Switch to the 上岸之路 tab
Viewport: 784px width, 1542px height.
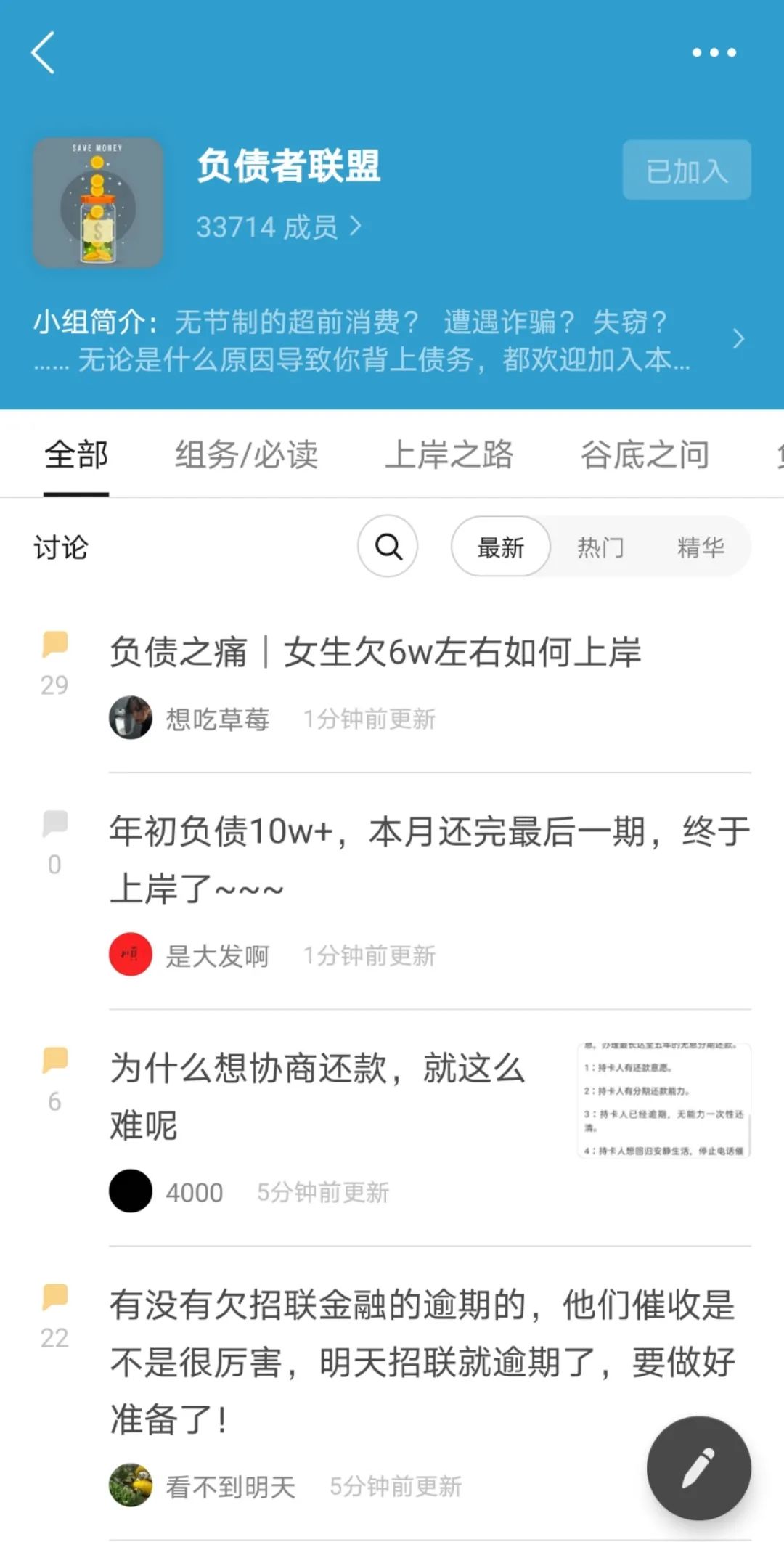pyautogui.click(x=449, y=455)
